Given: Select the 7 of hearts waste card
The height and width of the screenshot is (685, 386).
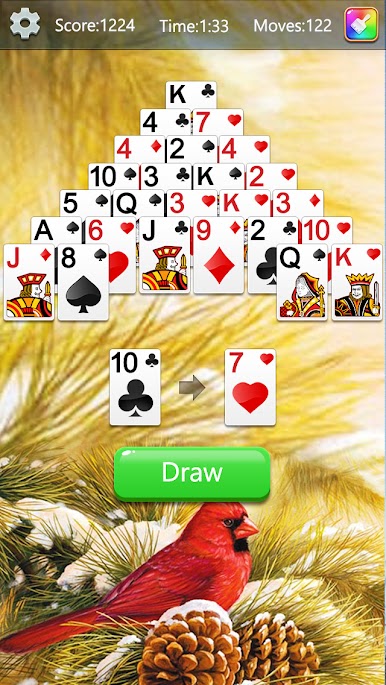Looking at the screenshot, I should [x=250, y=387].
